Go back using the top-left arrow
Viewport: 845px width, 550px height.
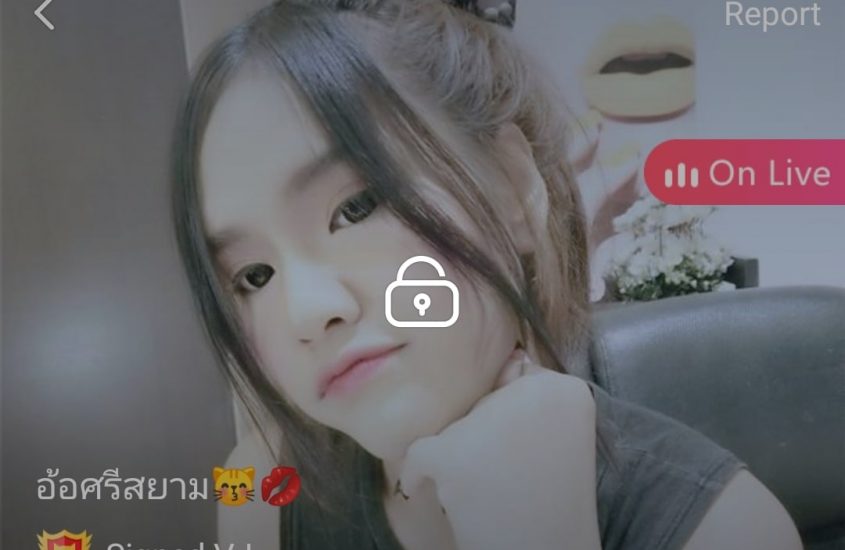44,14
